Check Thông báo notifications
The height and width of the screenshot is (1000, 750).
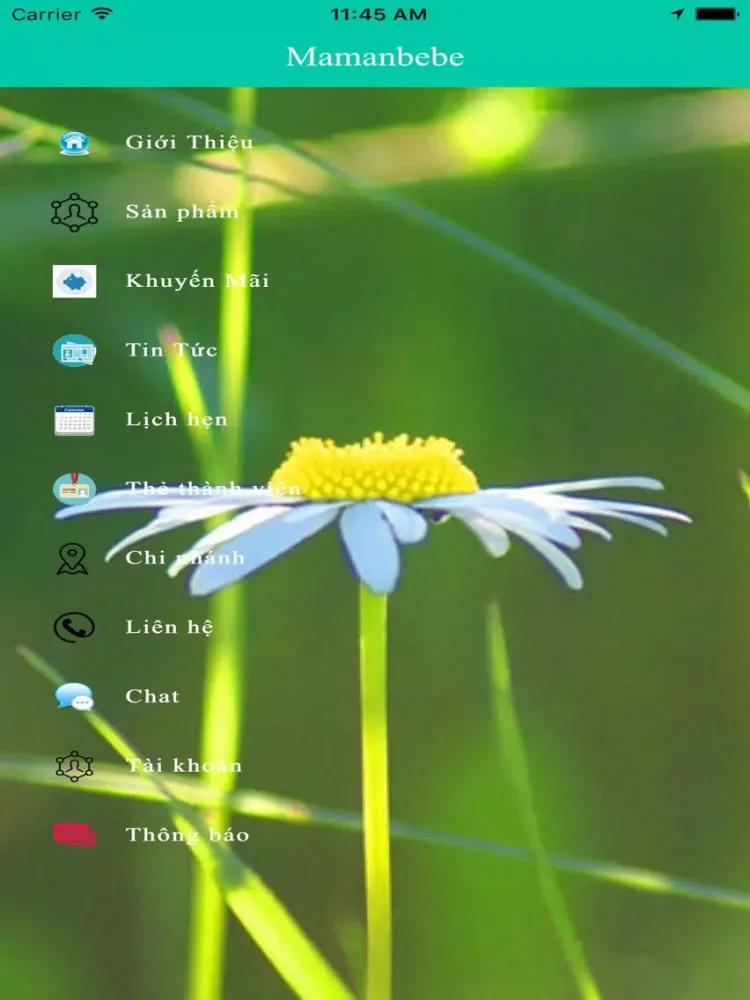click(187, 835)
